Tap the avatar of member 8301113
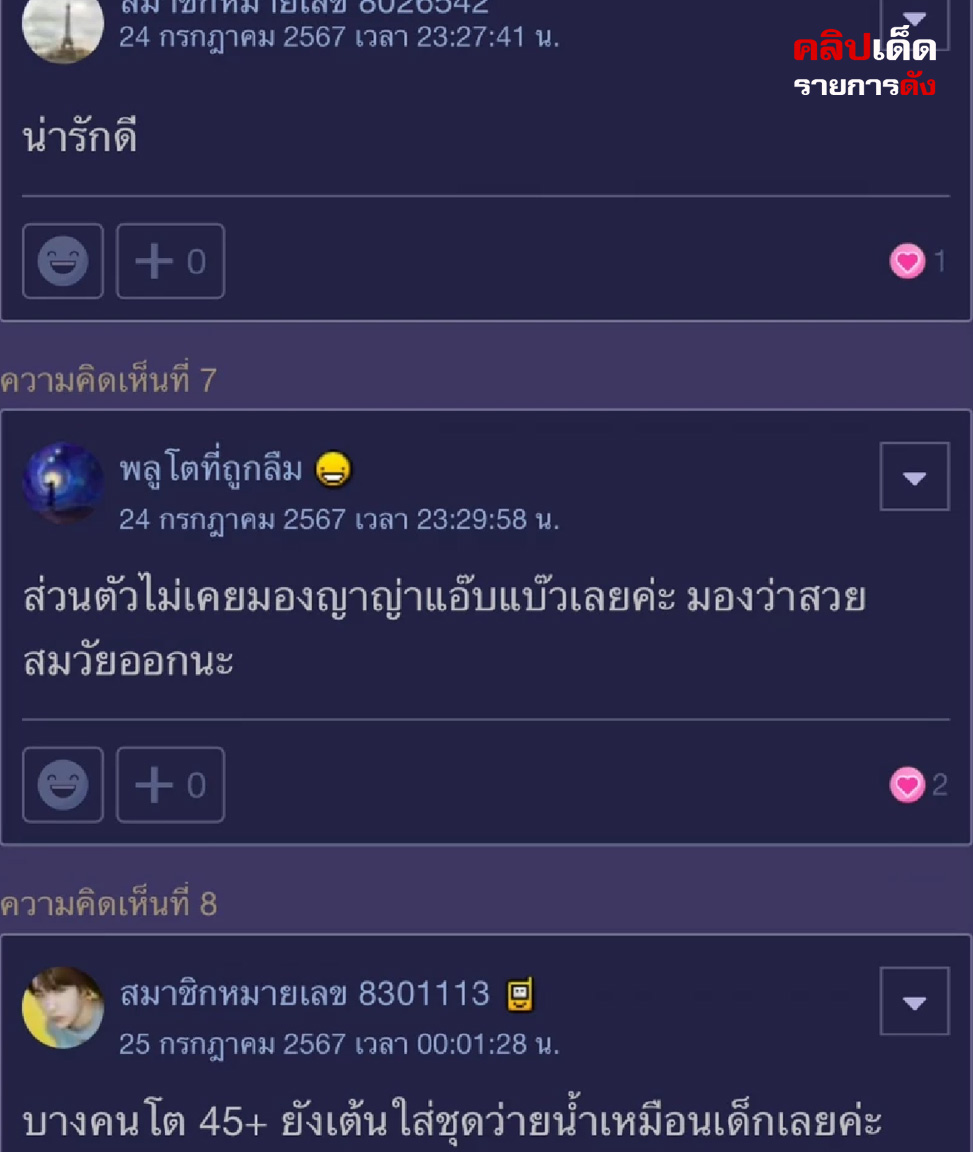The image size is (973, 1152). (63, 1007)
